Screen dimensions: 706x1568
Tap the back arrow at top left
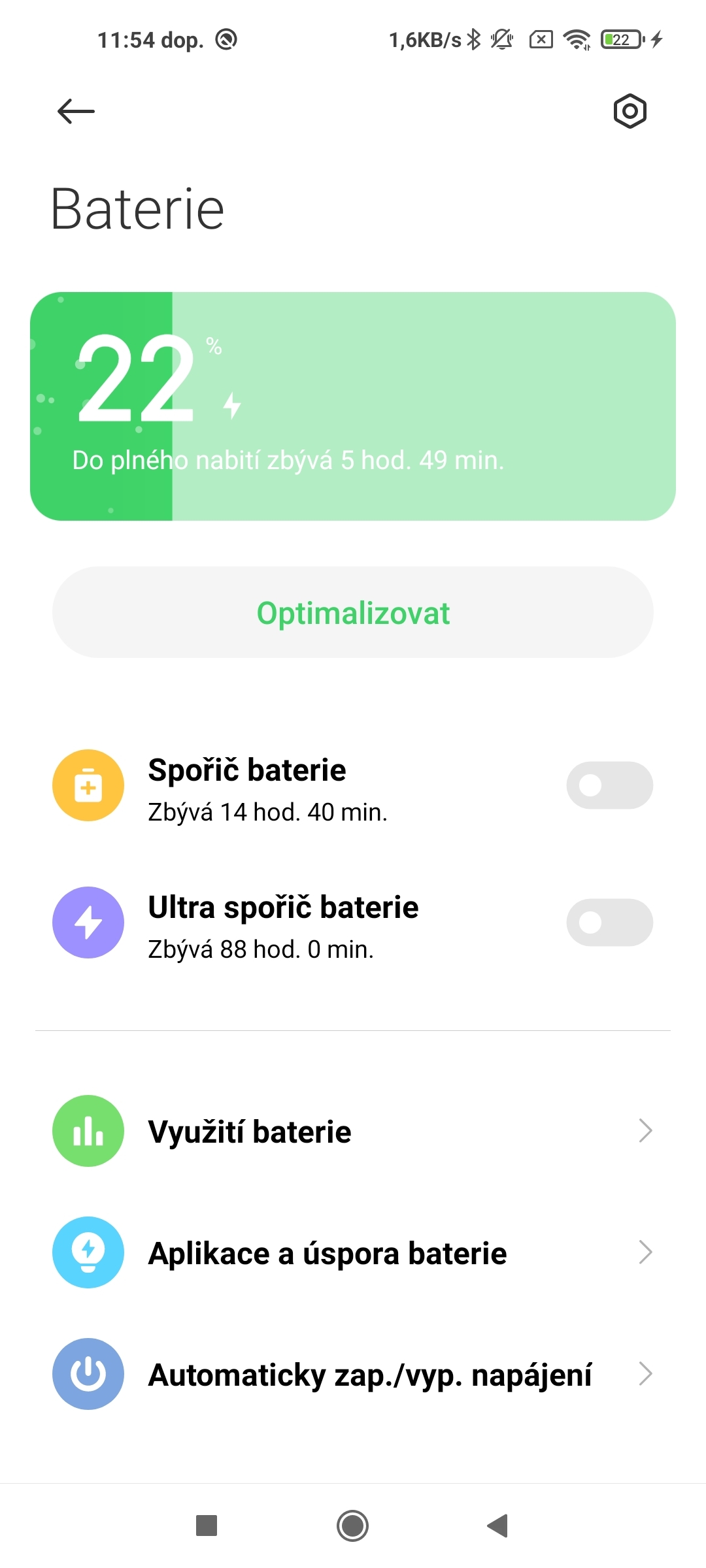(75, 111)
